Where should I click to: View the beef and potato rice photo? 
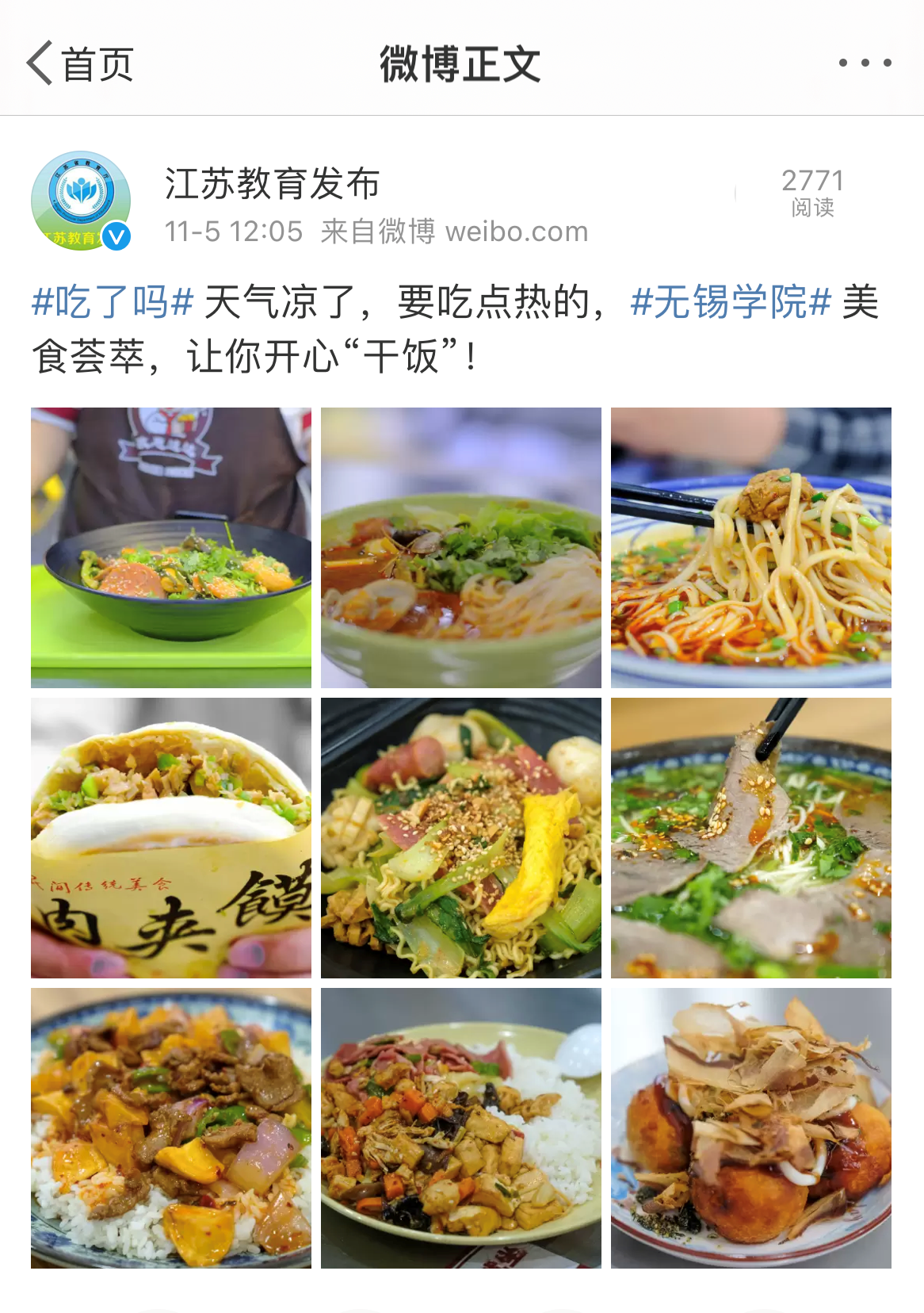(171, 1127)
